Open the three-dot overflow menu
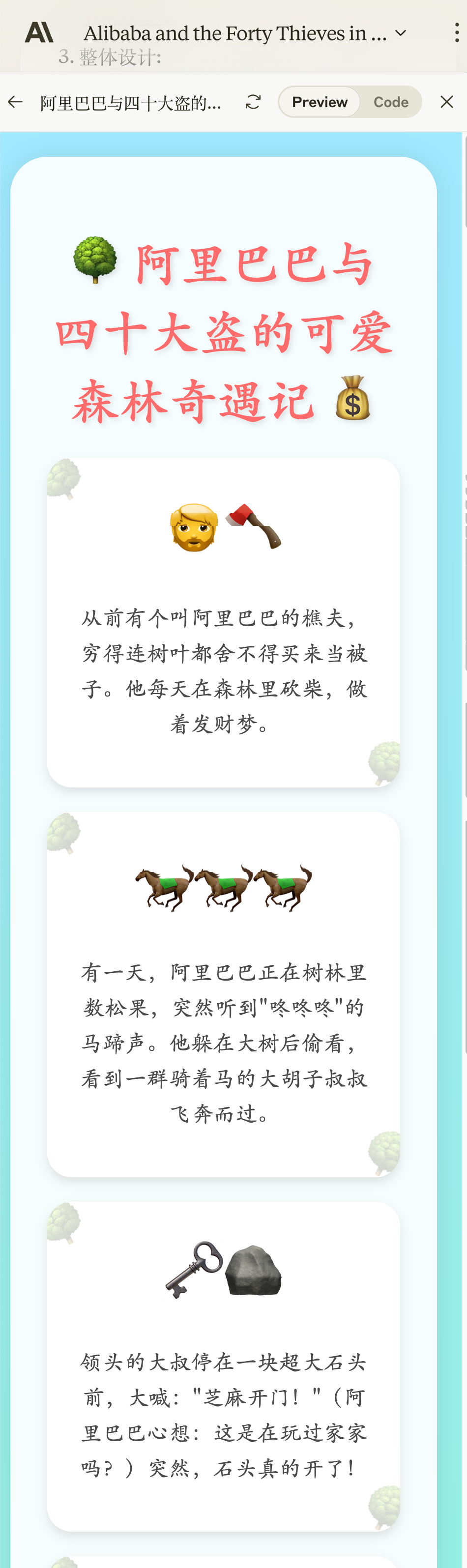Screen dimensions: 467x1568 pyautogui.click(x=456, y=33)
